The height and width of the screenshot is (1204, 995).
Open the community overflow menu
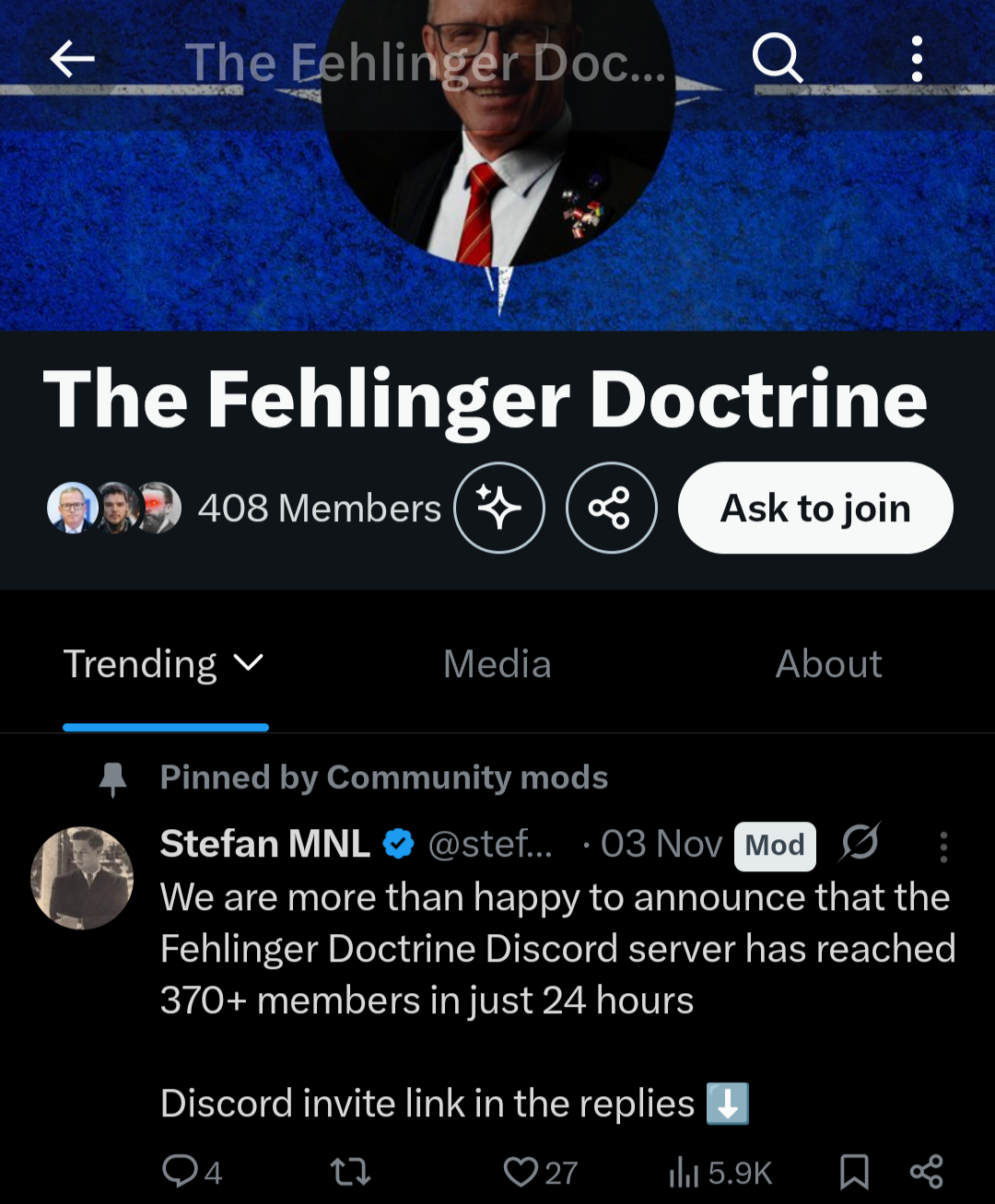917,60
